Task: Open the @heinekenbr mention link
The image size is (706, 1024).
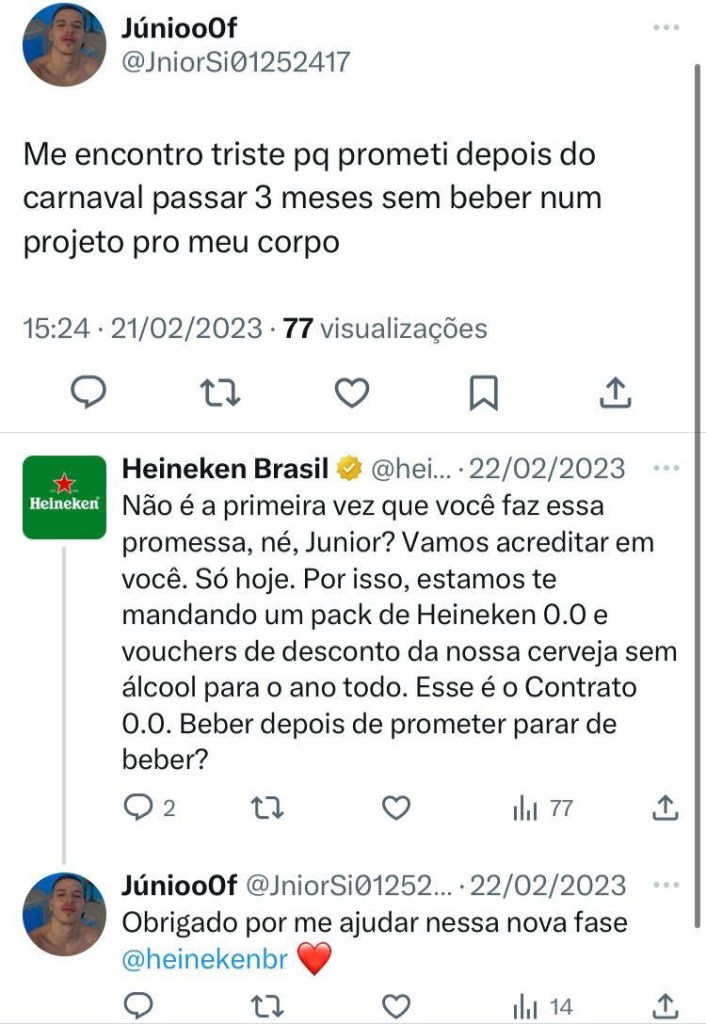Action: coord(204,959)
